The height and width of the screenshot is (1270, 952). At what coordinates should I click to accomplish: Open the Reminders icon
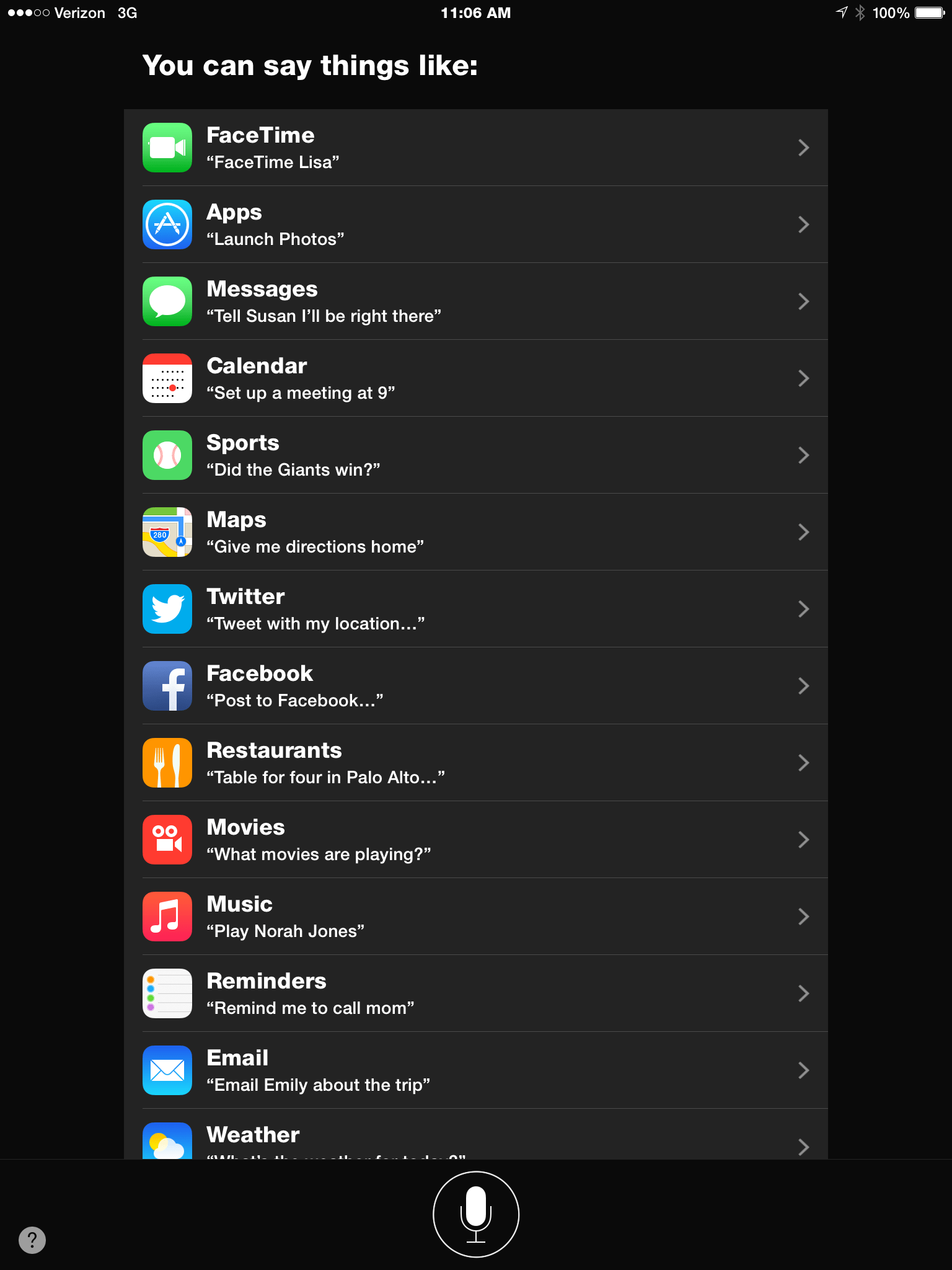point(167,993)
